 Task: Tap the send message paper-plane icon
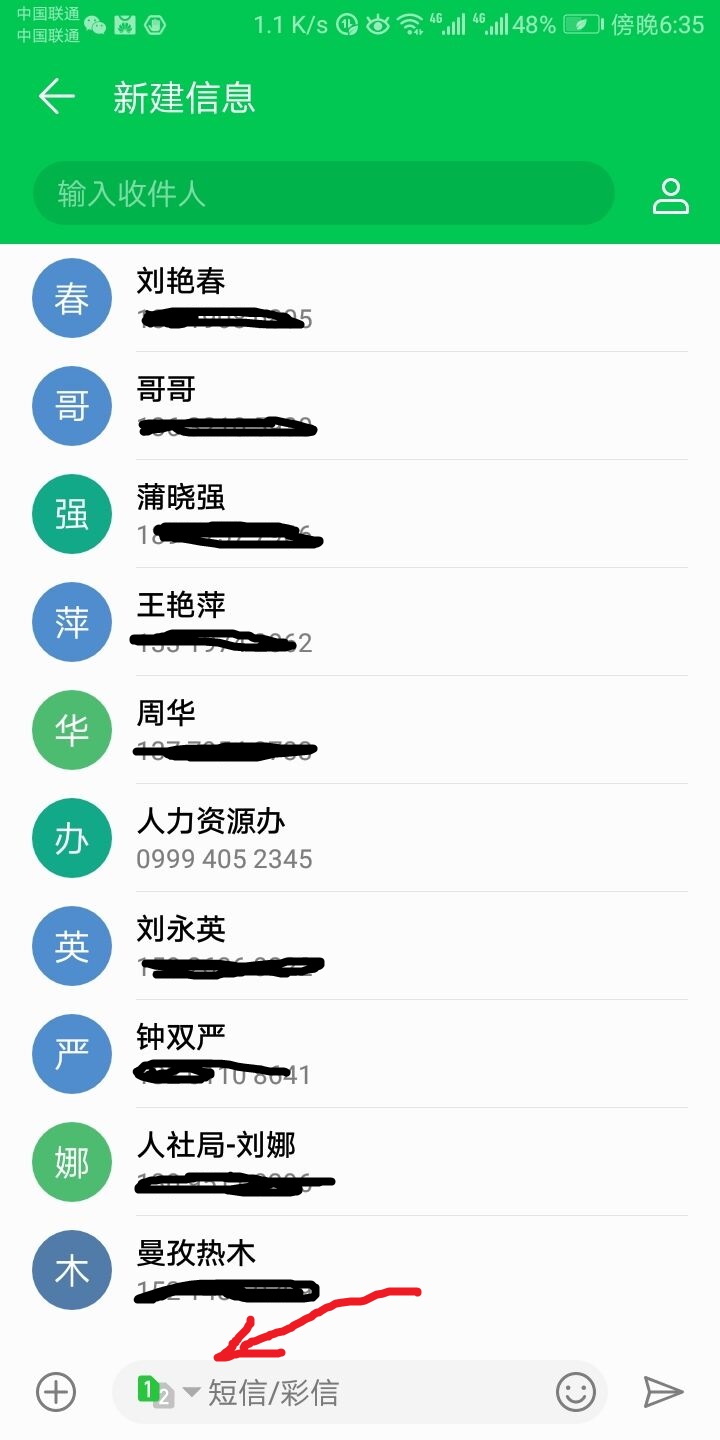click(663, 1391)
